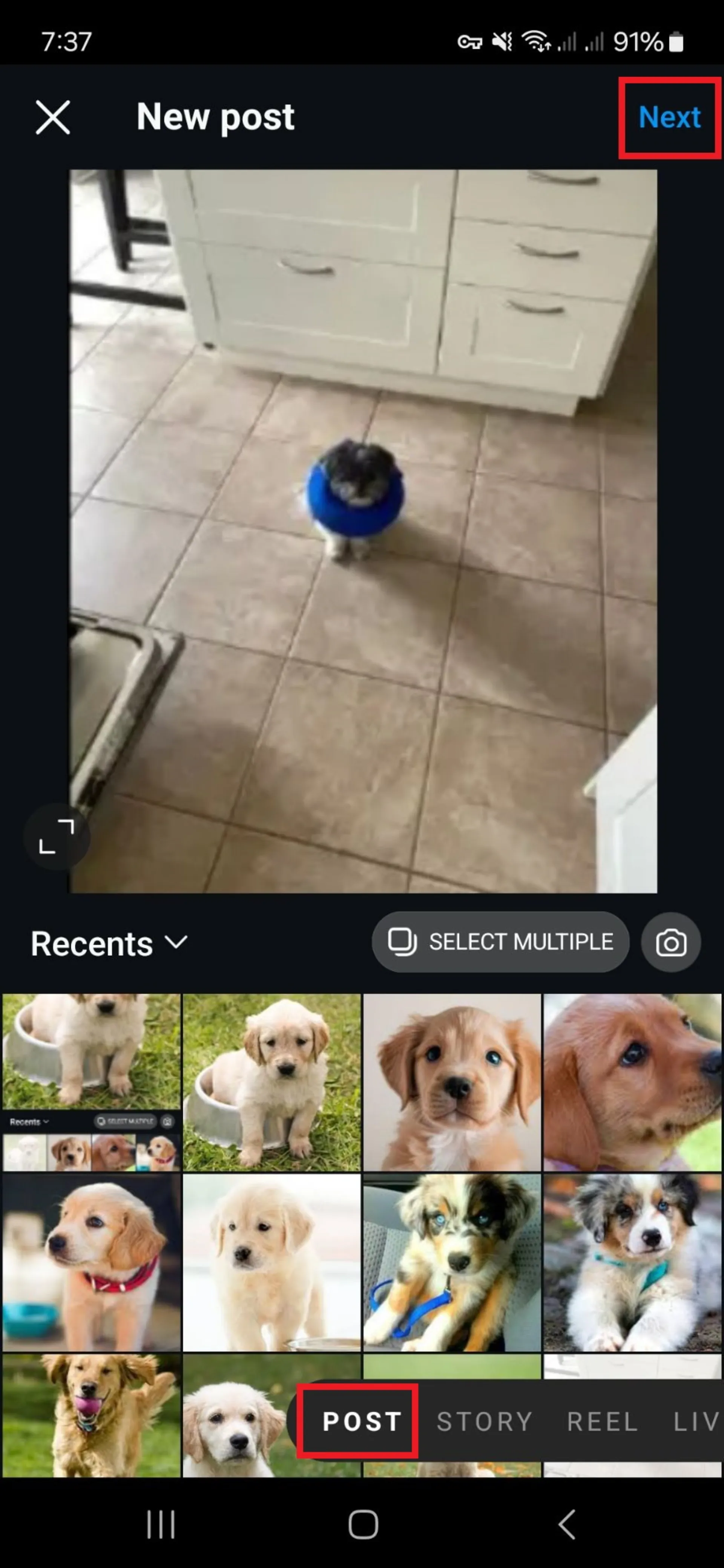The width and height of the screenshot is (724, 1568).
Task: Switch to the Story mode
Action: (484, 1421)
